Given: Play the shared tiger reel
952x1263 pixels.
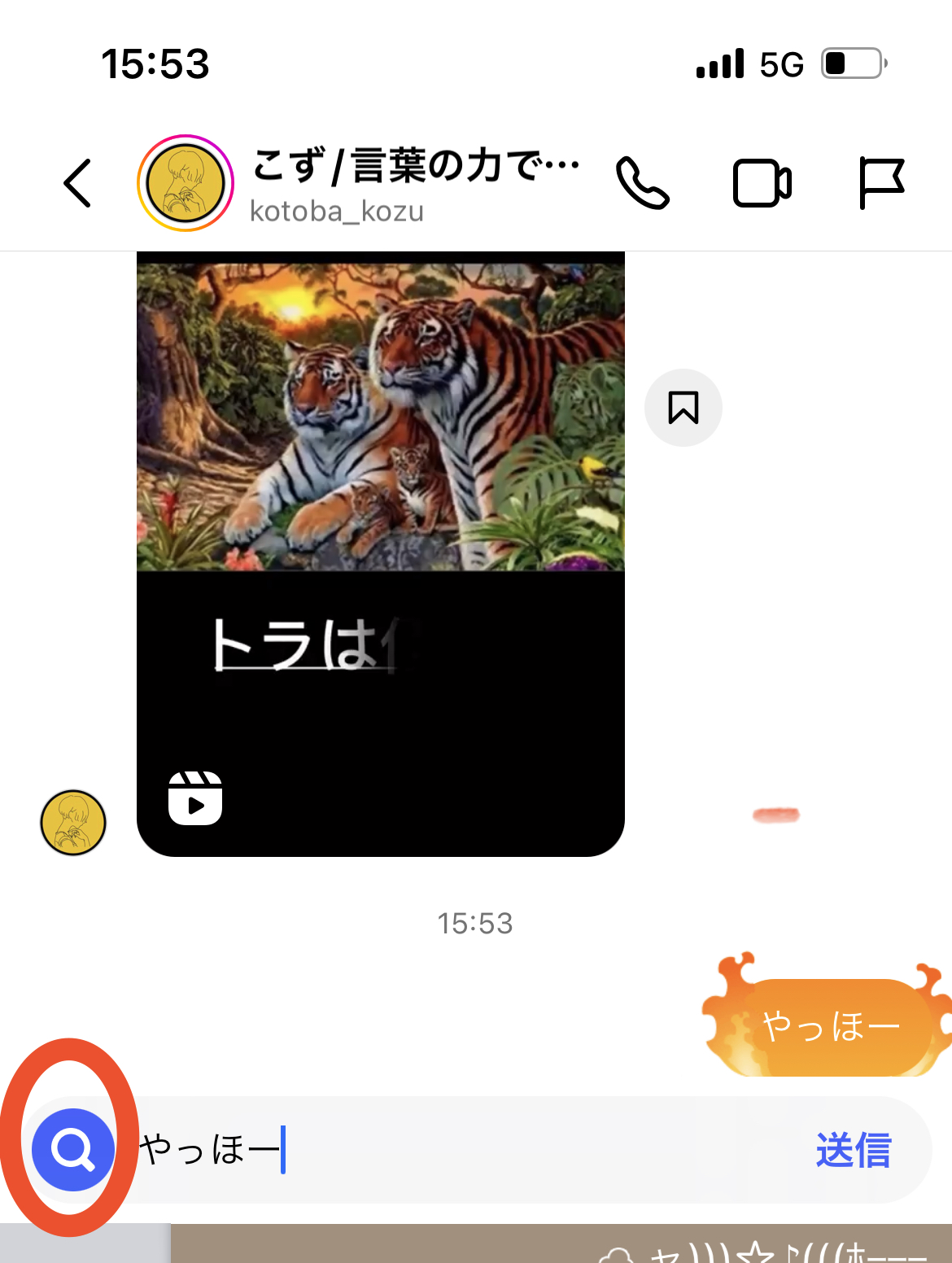Looking at the screenshot, I should pyautogui.click(x=380, y=553).
